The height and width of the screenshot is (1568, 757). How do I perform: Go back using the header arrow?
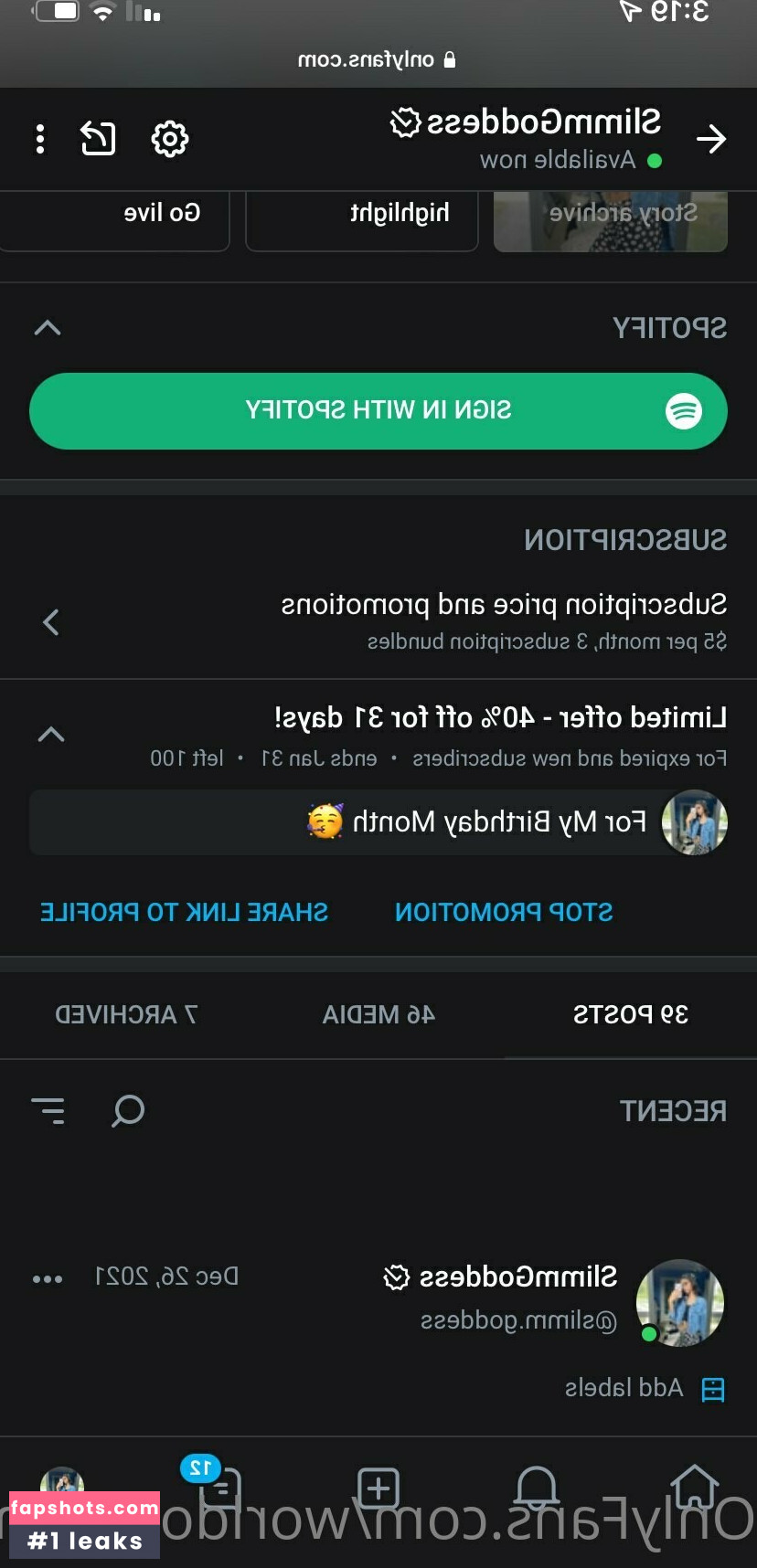[x=710, y=140]
